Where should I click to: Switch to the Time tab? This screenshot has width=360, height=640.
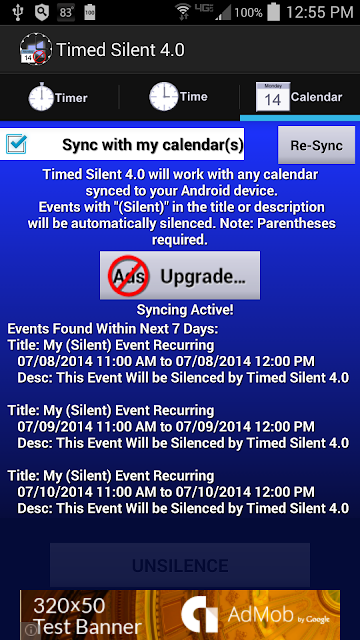click(179, 97)
